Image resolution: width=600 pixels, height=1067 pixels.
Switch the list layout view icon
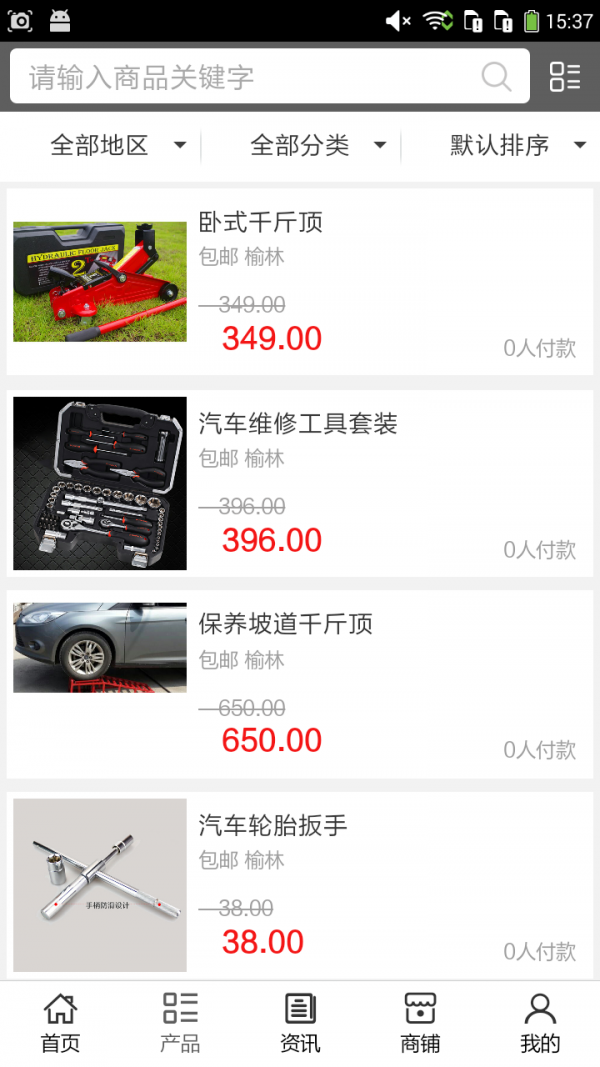pyautogui.click(x=565, y=77)
